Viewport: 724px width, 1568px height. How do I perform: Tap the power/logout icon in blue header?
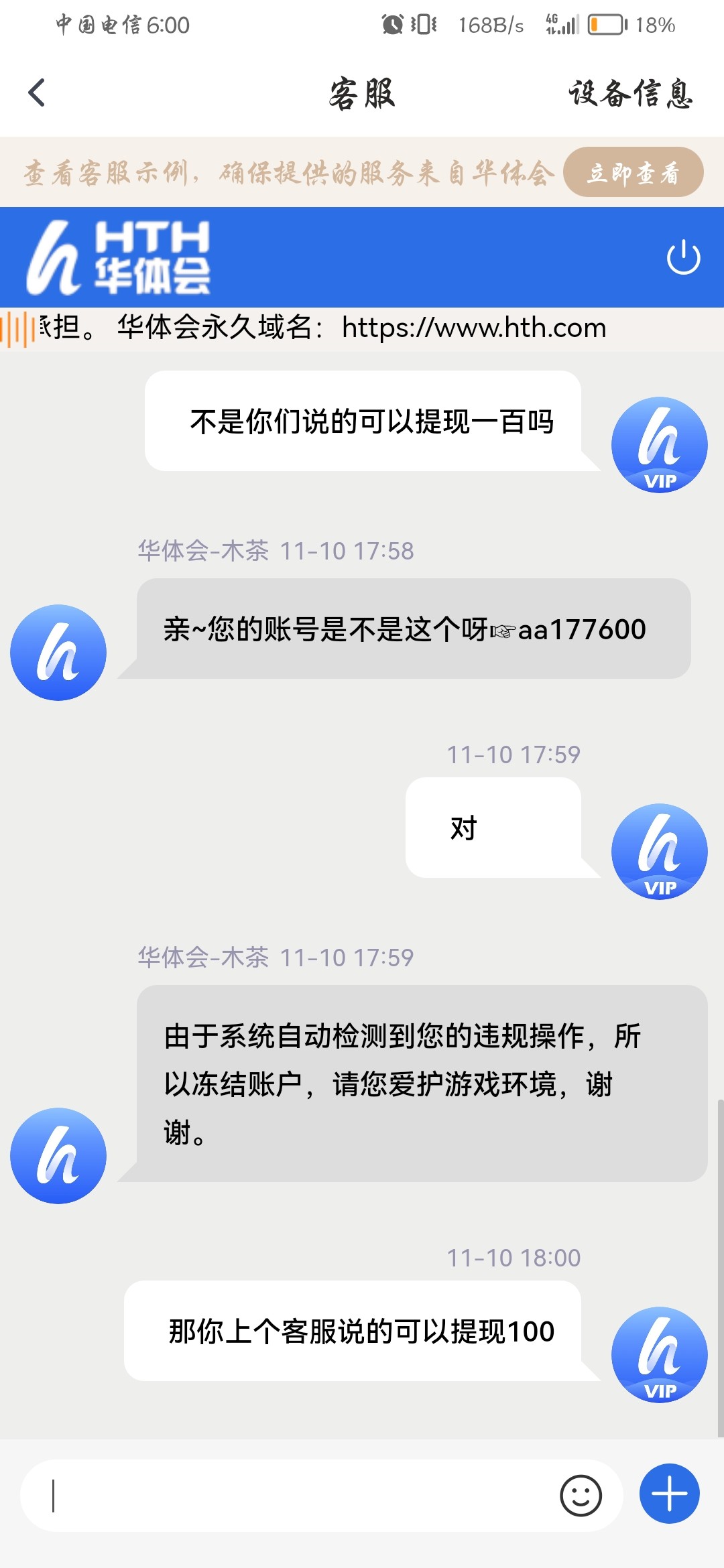(x=682, y=257)
